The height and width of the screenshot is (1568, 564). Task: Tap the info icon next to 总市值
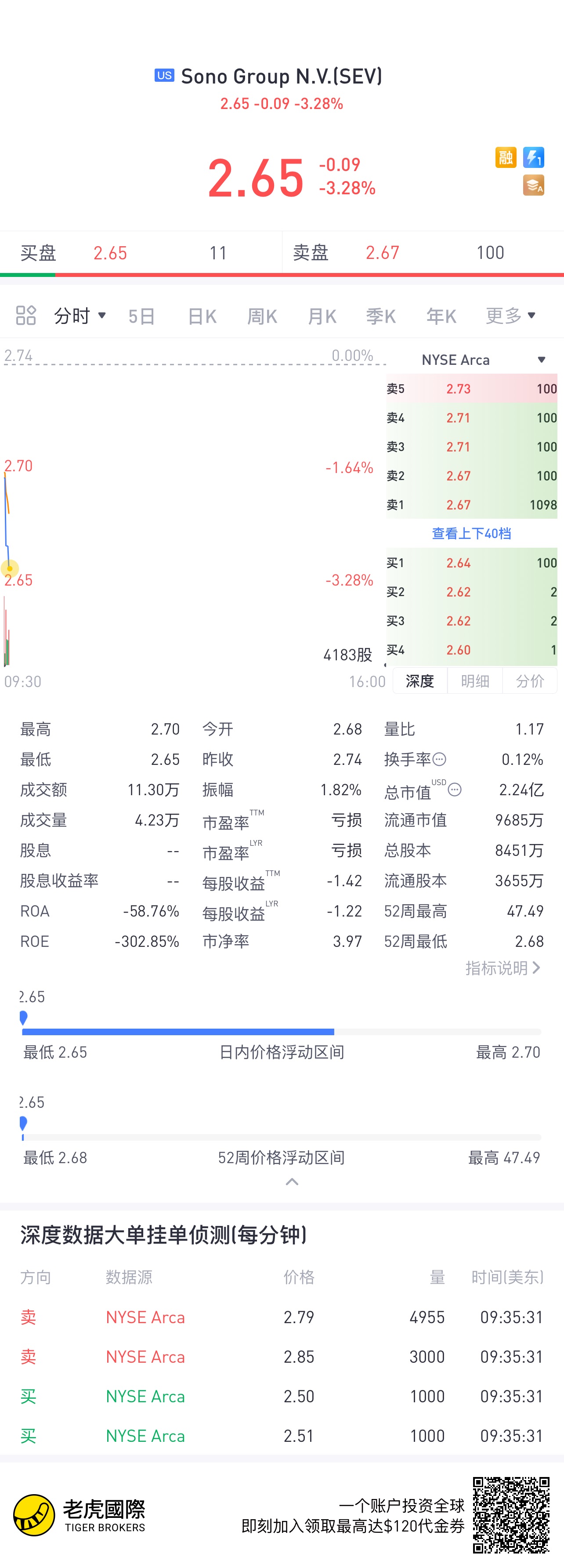[455, 789]
